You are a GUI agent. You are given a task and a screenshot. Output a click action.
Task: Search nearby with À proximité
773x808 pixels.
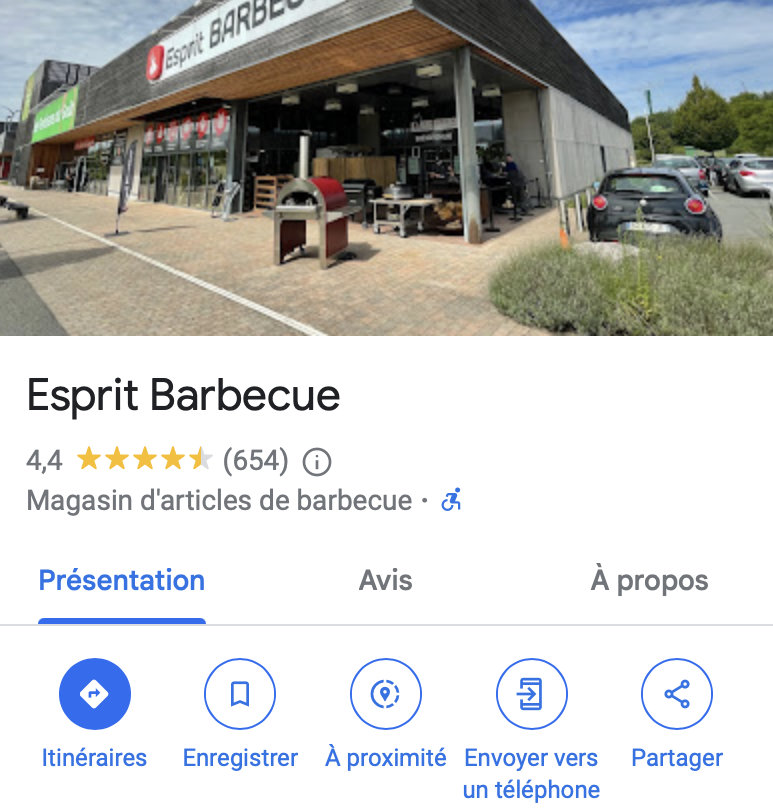[386, 694]
